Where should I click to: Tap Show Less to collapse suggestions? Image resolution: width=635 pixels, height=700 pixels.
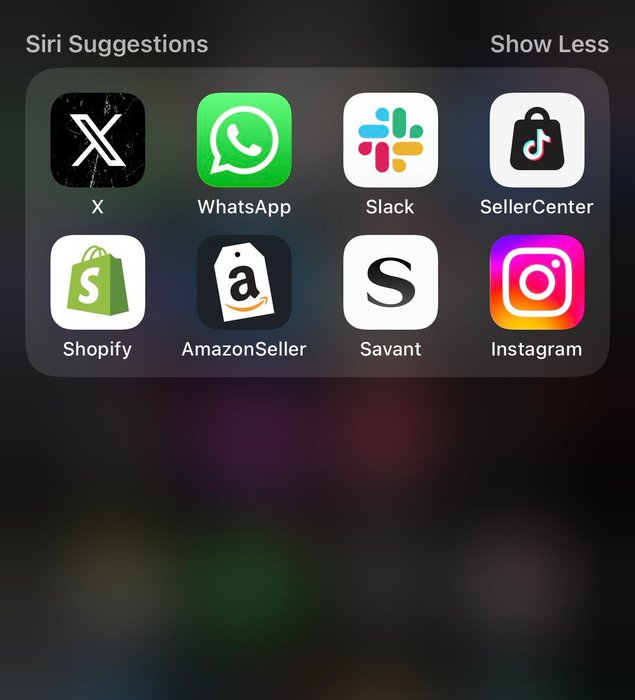click(549, 44)
